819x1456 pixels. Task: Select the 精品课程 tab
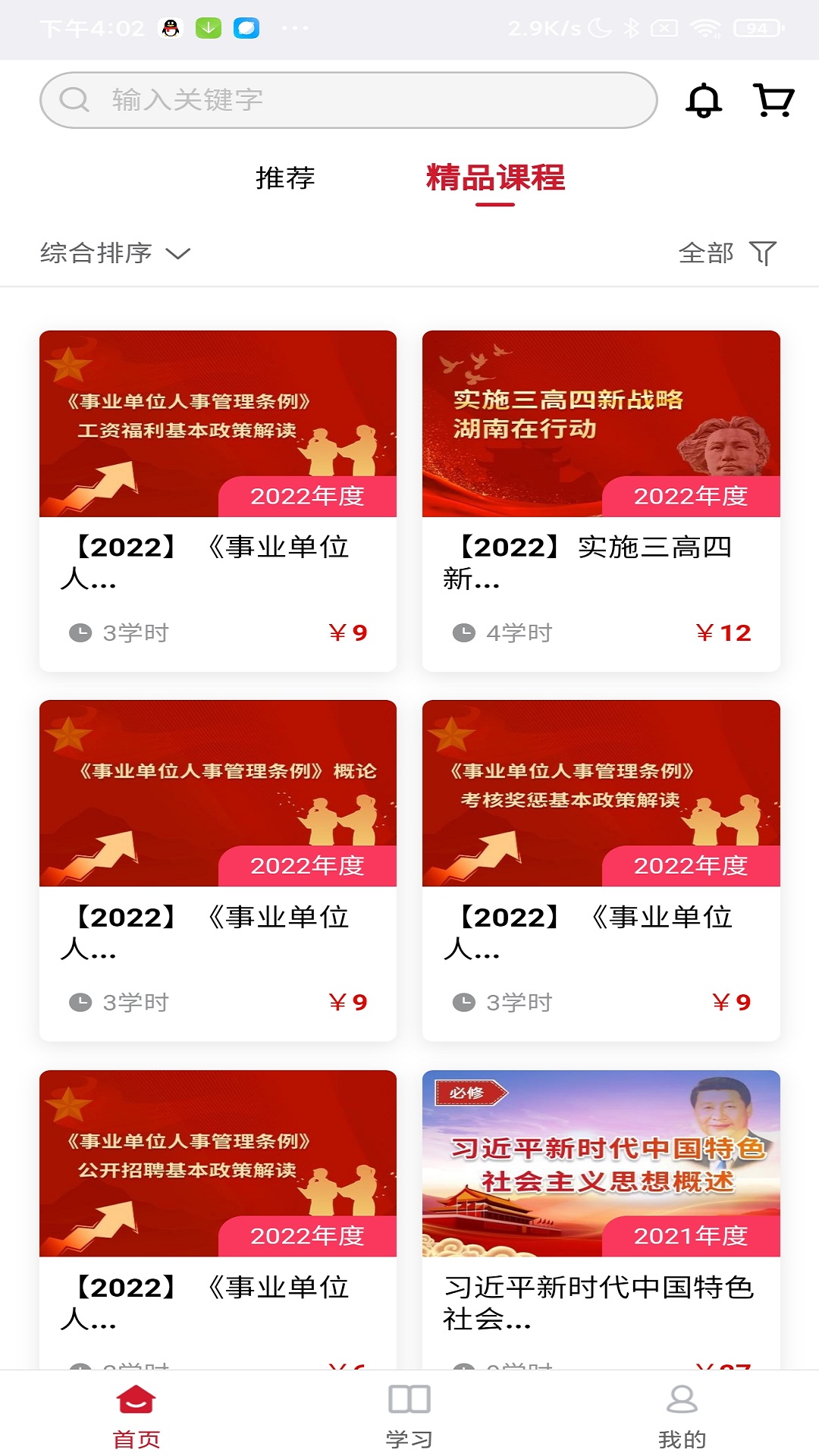pyautogui.click(x=495, y=178)
